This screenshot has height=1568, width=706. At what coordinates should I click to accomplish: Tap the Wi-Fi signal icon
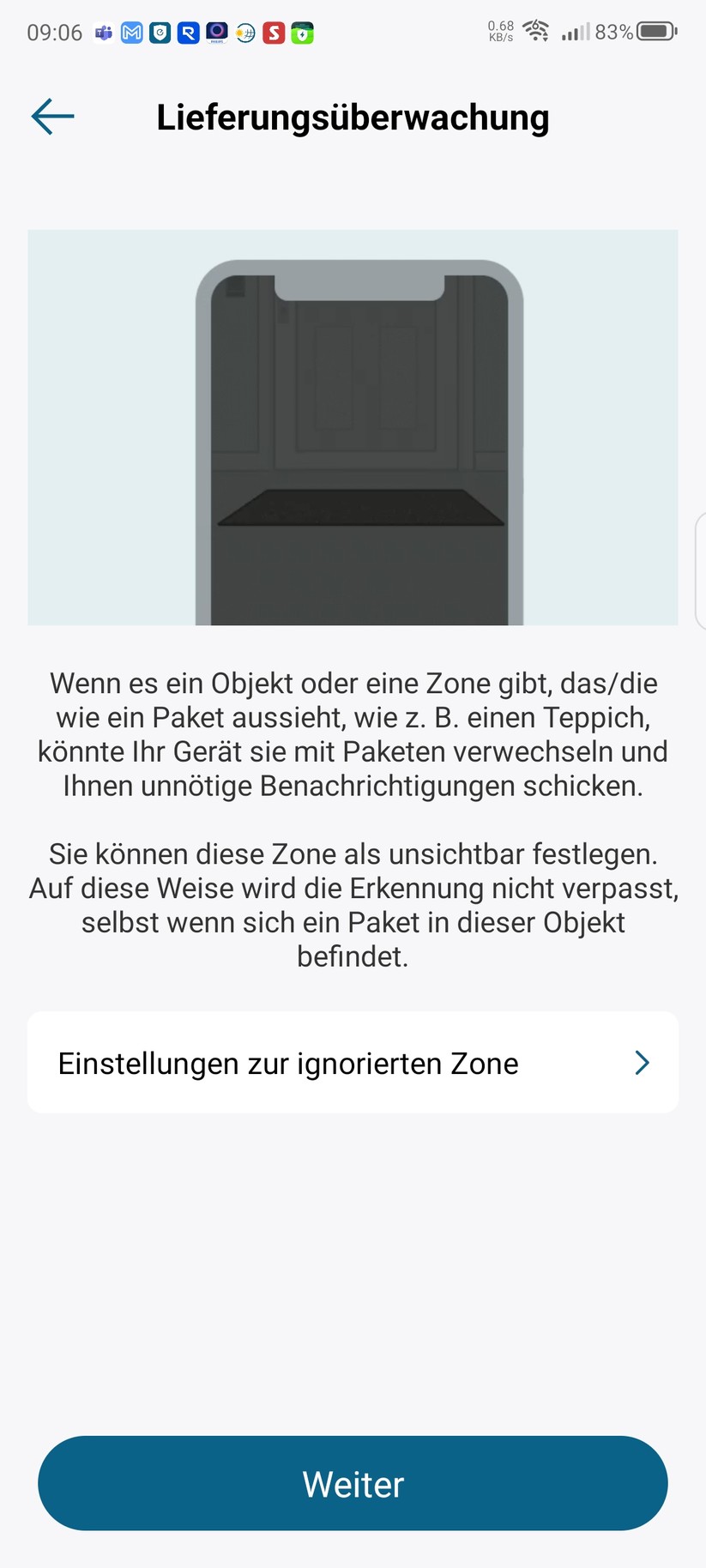coord(536,31)
